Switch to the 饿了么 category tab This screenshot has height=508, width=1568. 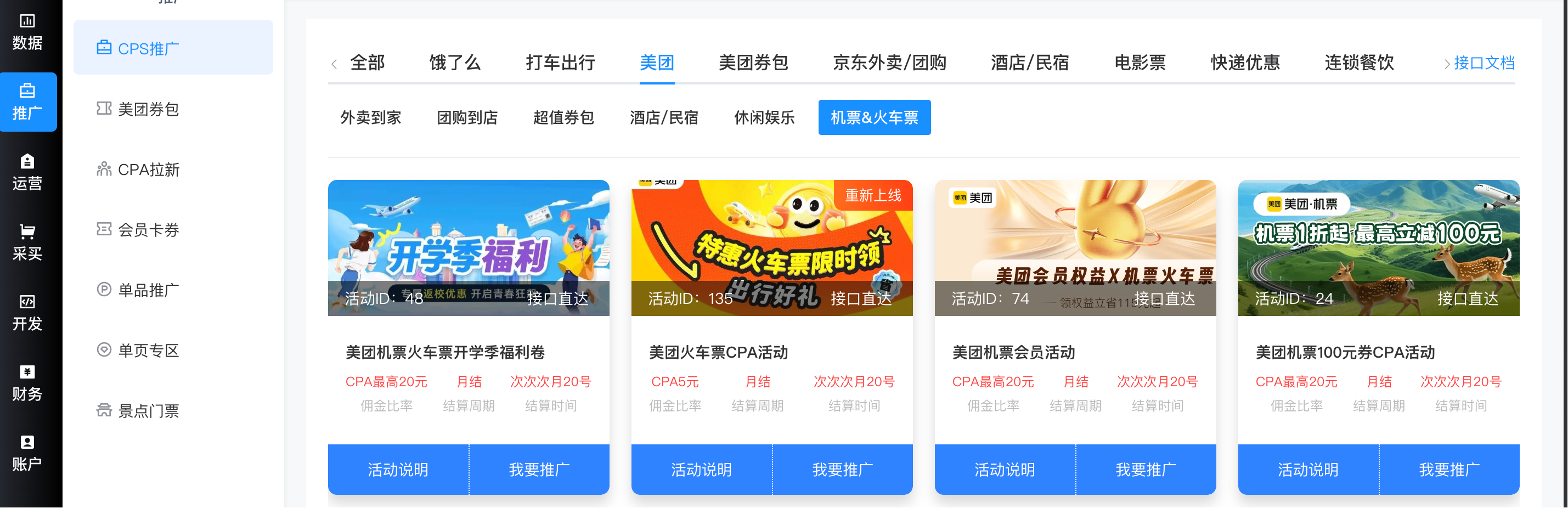[x=455, y=63]
